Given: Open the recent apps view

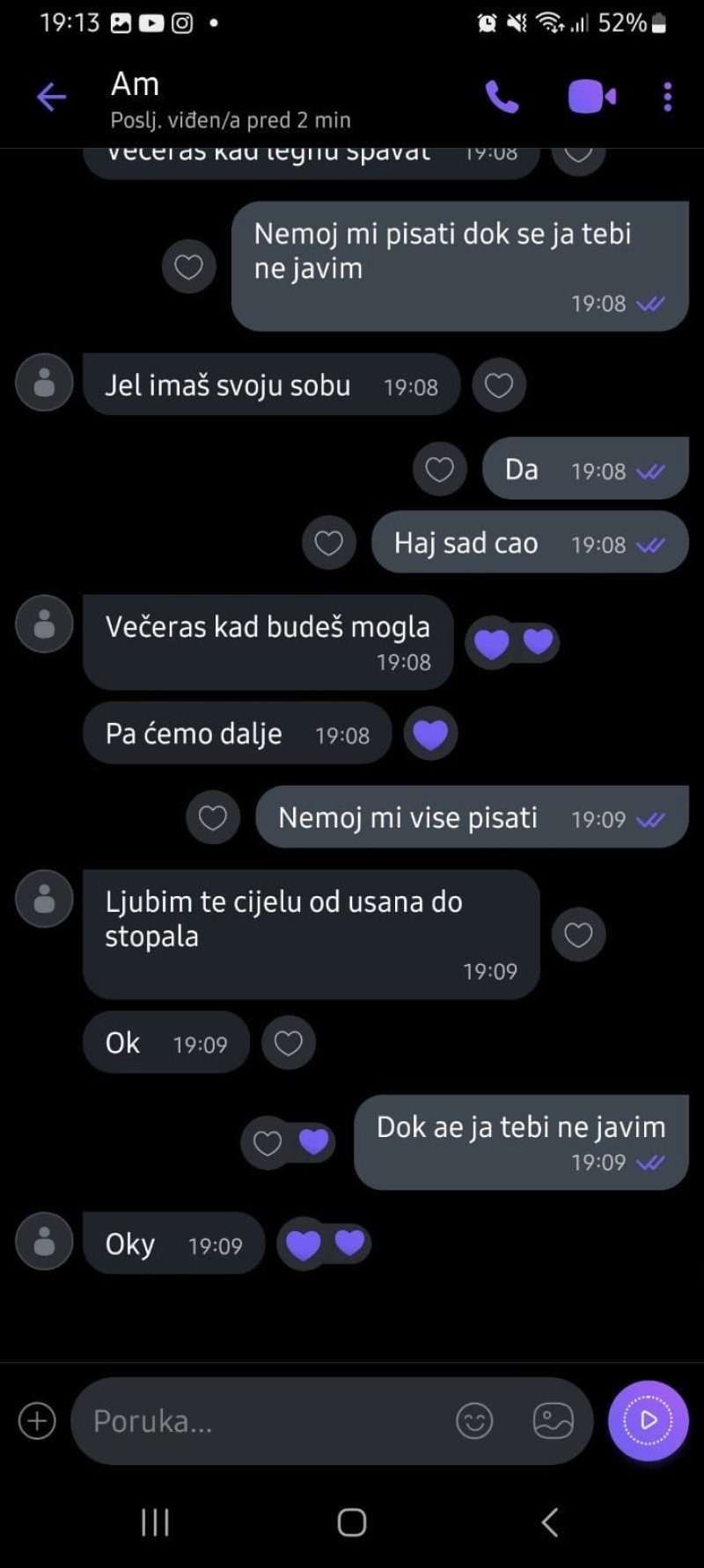Looking at the screenshot, I should point(155,1522).
